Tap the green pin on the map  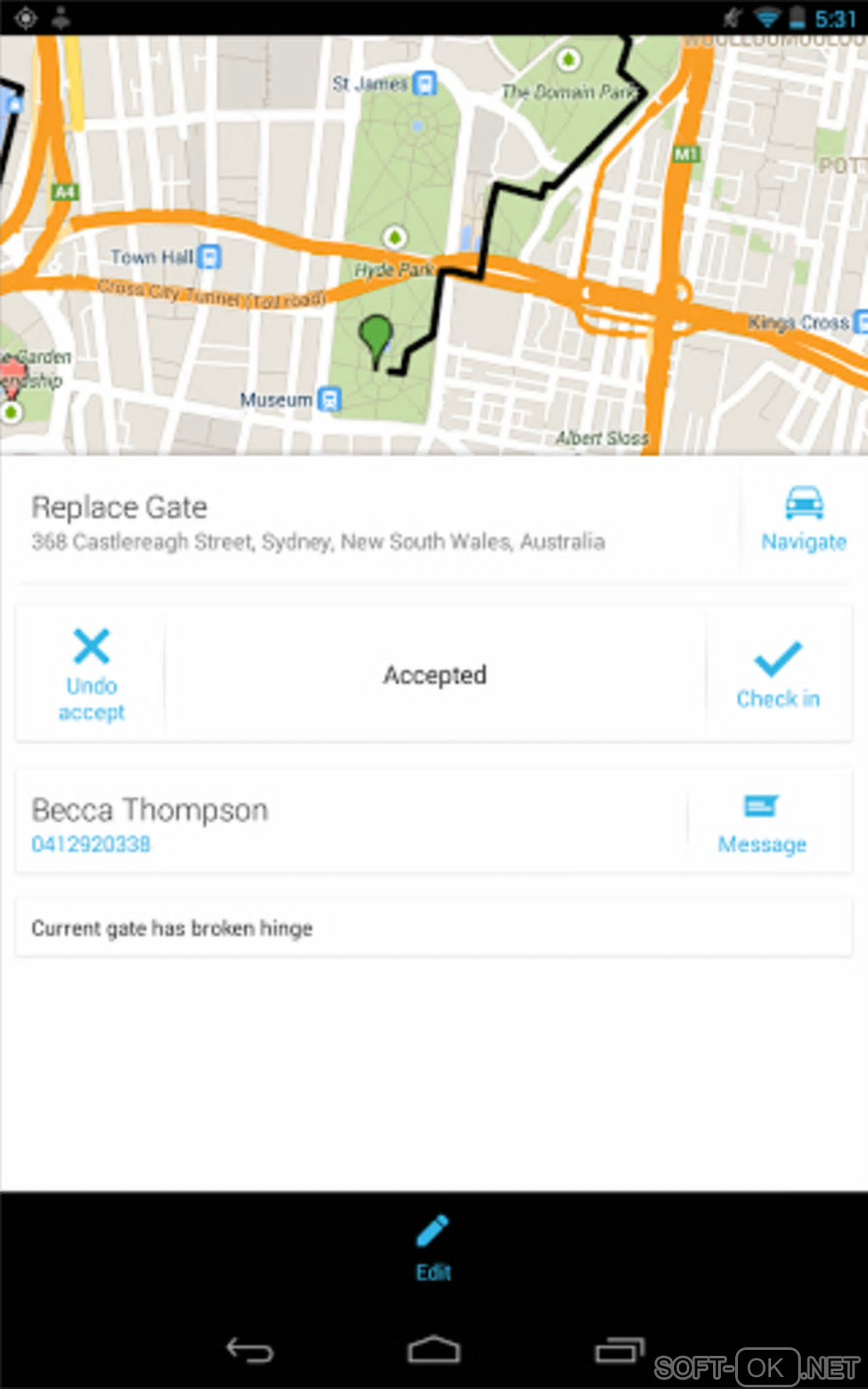pyautogui.click(x=375, y=337)
